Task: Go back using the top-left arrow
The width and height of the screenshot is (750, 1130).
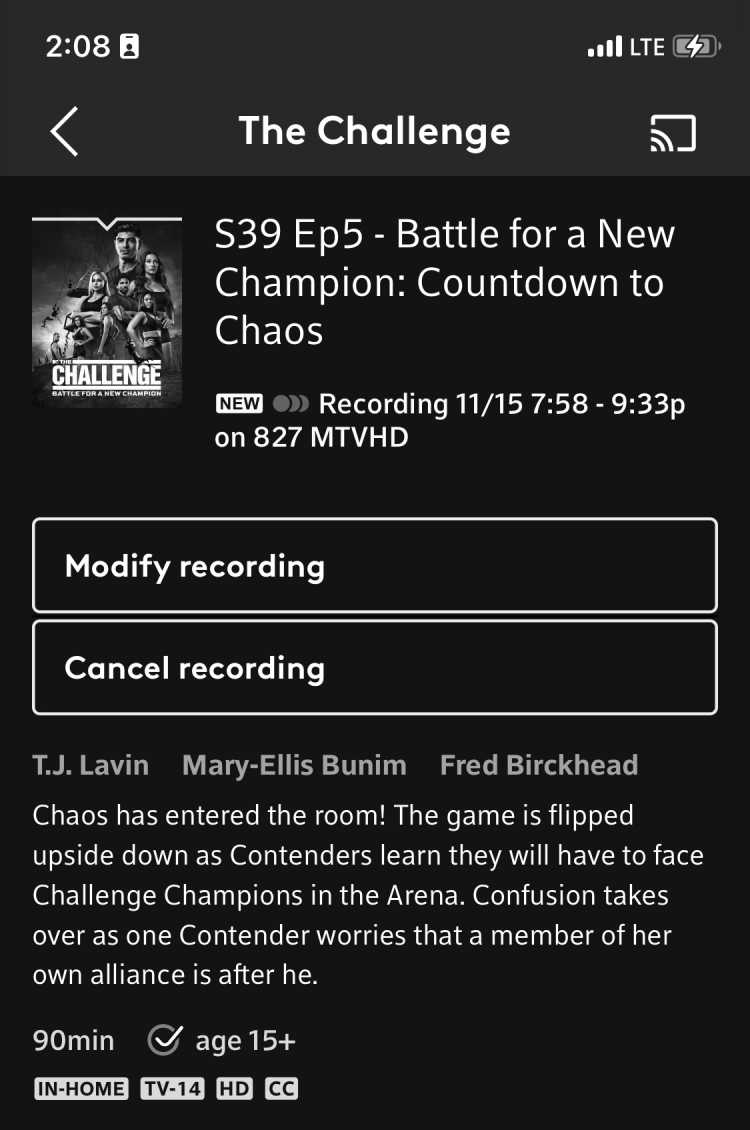Action: pyautogui.click(x=65, y=131)
